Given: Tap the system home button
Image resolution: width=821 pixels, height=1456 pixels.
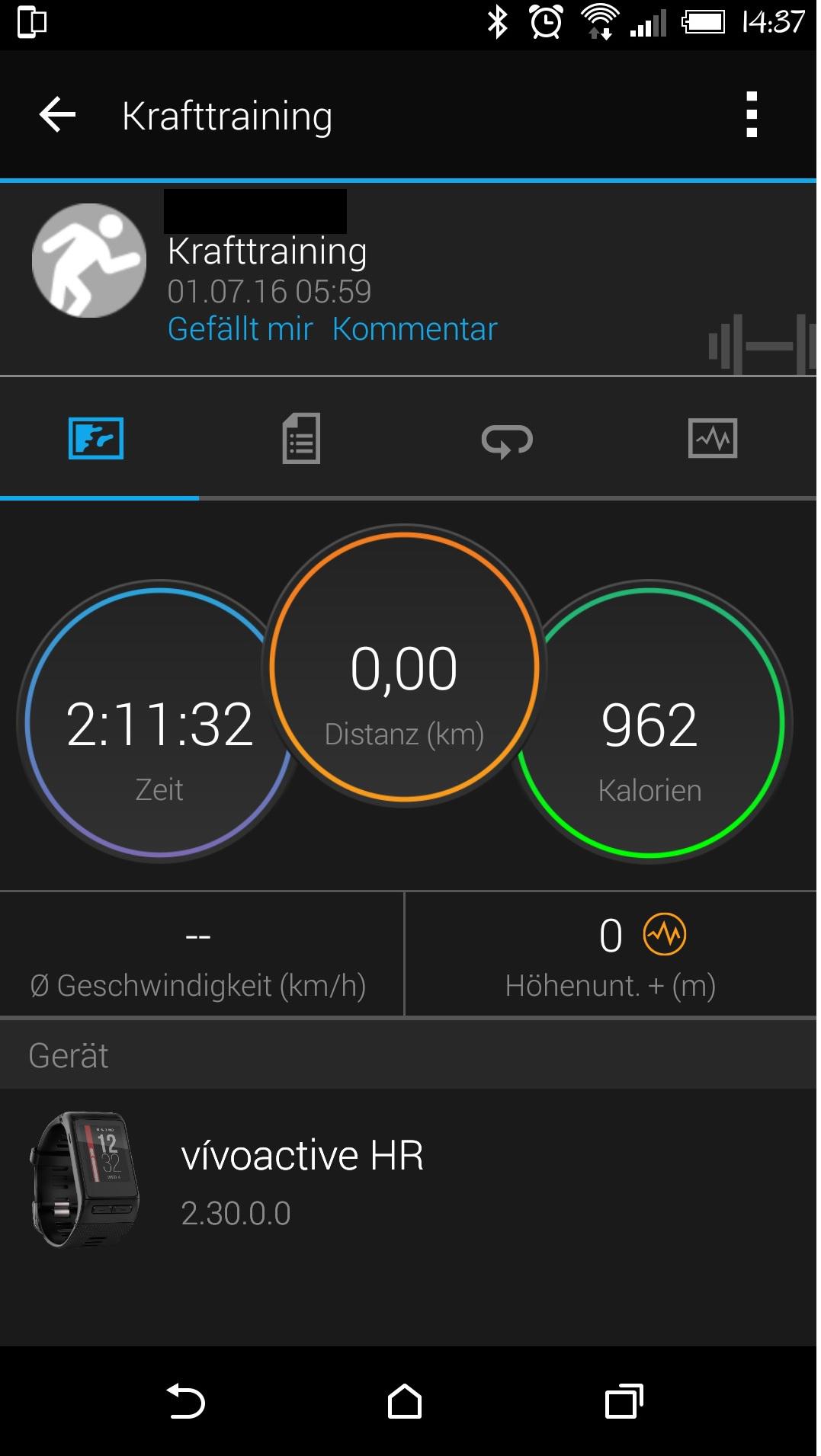Looking at the screenshot, I should coord(405,1401).
